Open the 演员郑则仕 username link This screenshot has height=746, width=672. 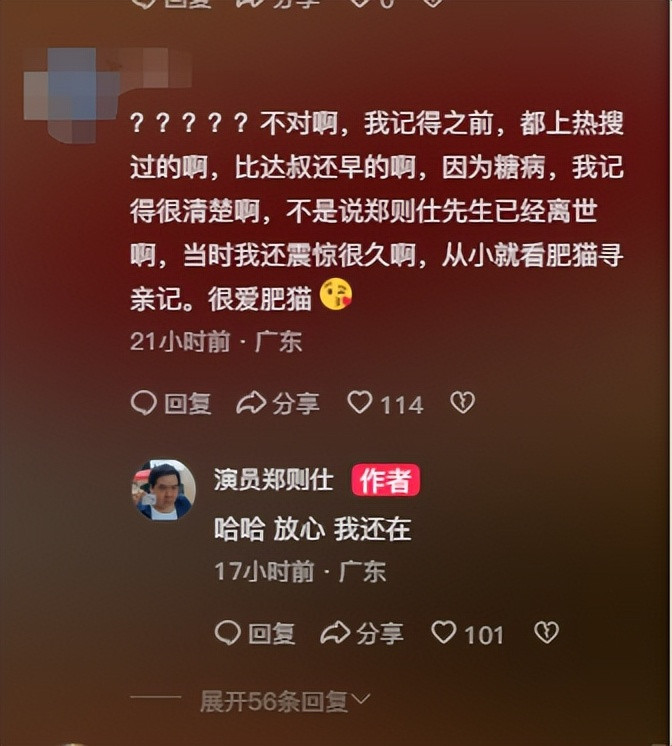(x=272, y=480)
